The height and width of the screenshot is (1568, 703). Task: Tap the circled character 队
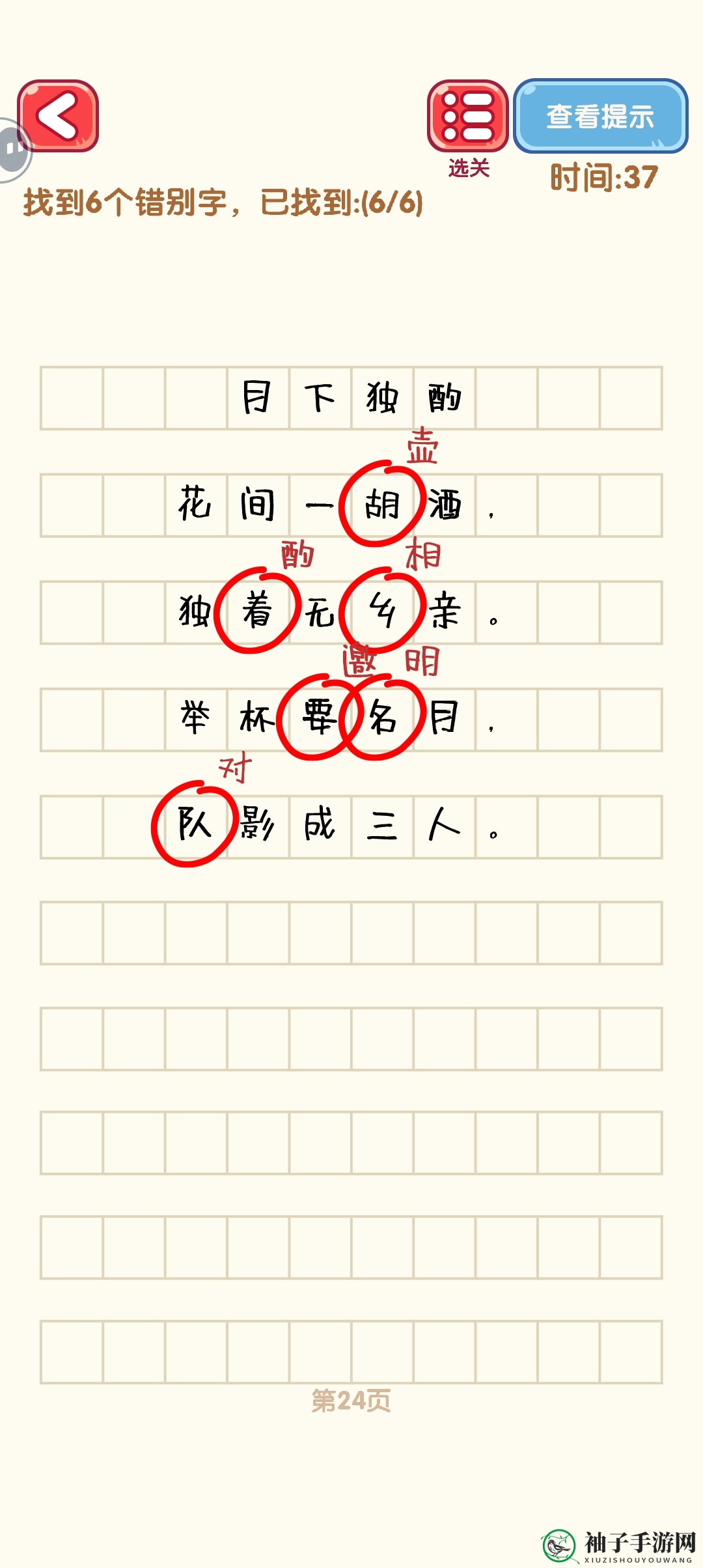[194, 824]
